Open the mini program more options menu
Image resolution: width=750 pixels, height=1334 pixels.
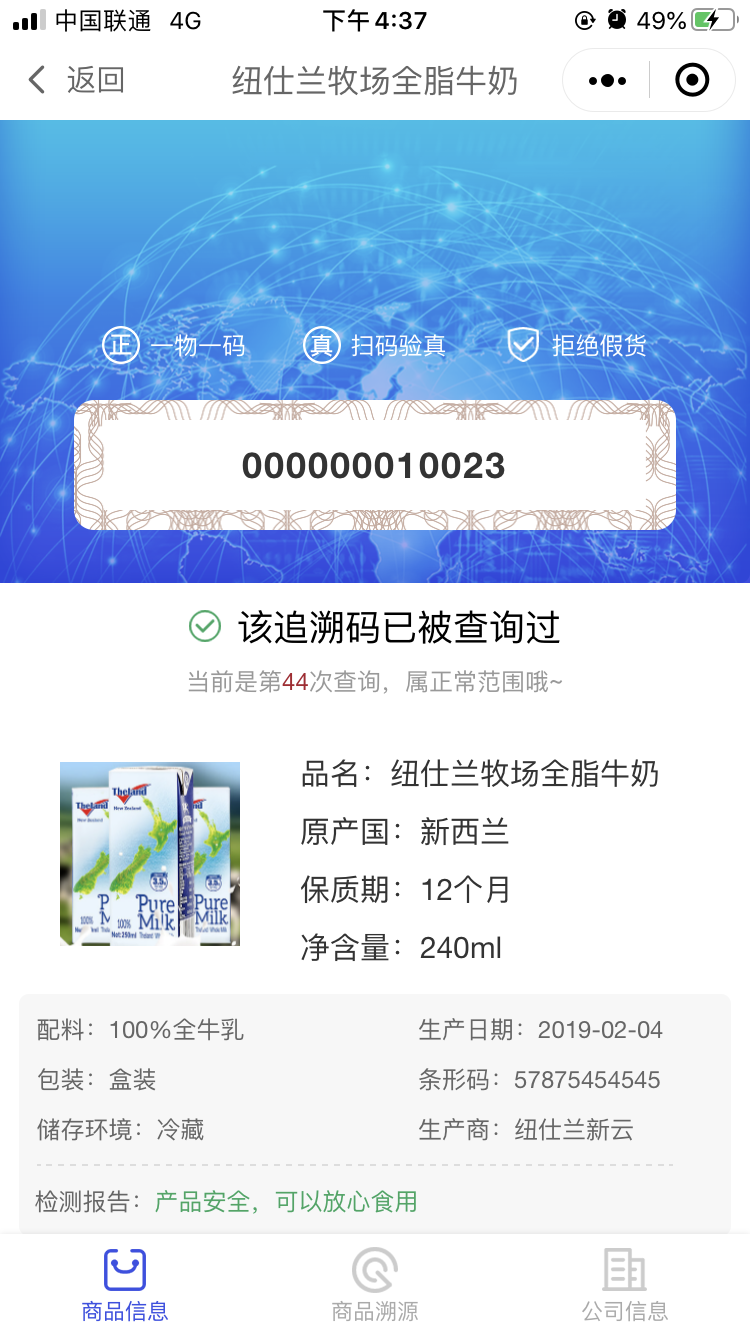[607, 80]
